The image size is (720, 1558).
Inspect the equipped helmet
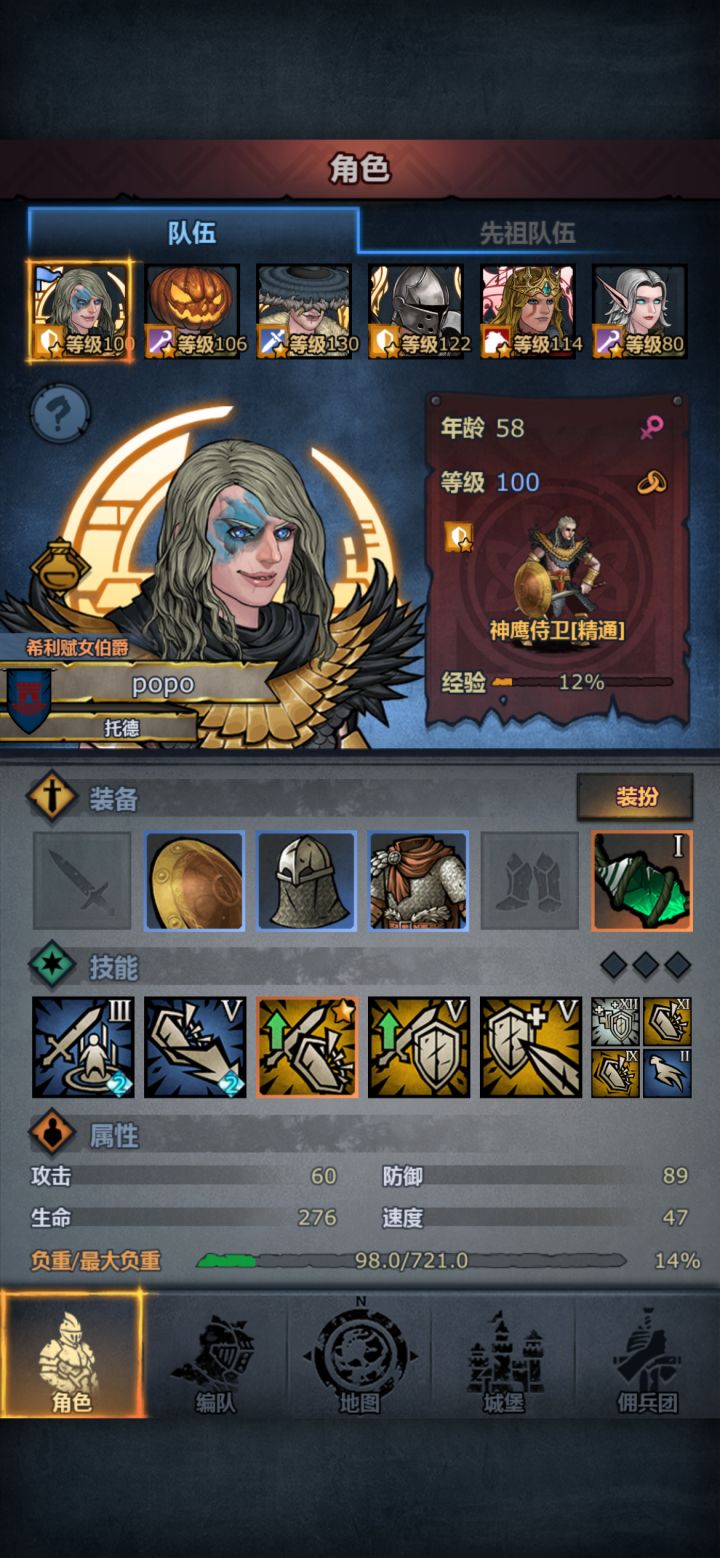(306, 881)
